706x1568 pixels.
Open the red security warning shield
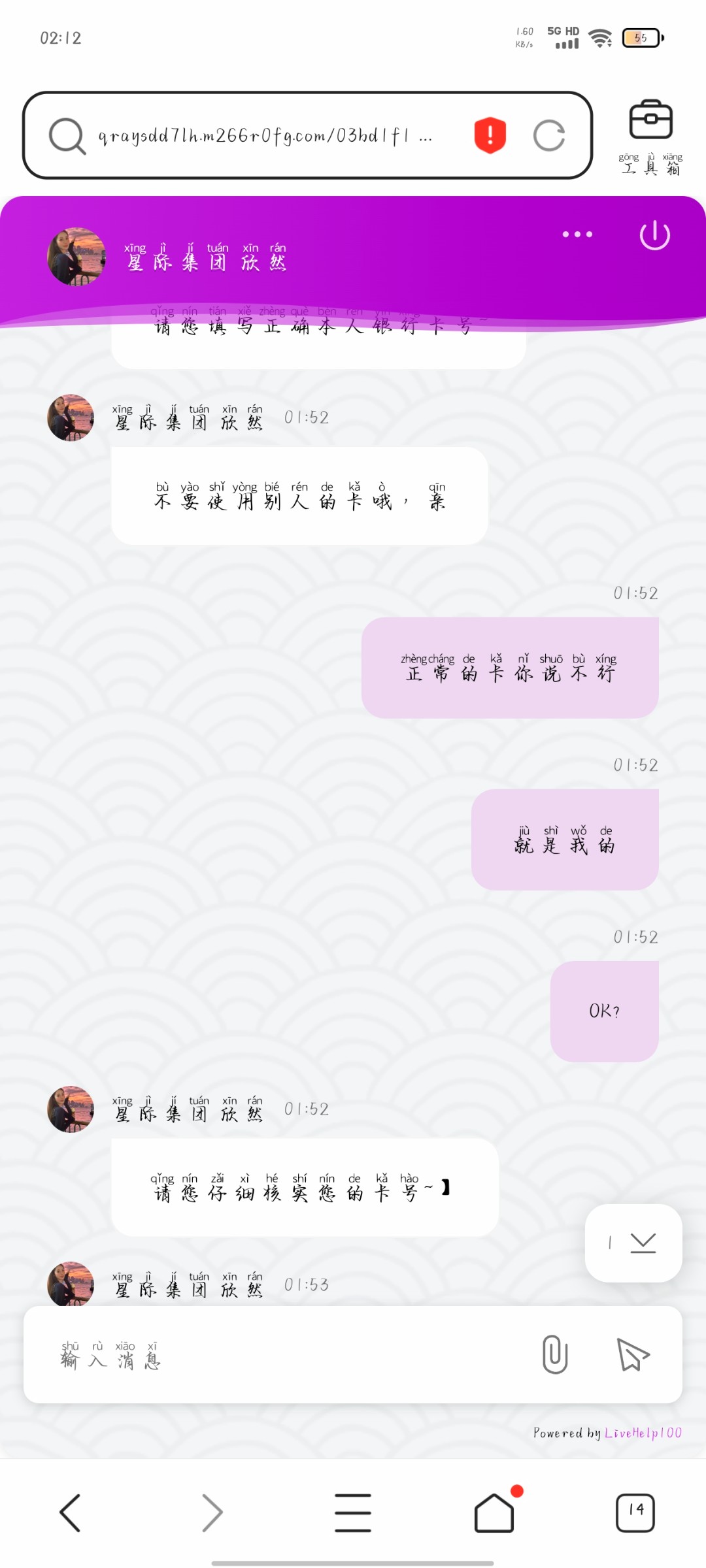click(490, 136)
